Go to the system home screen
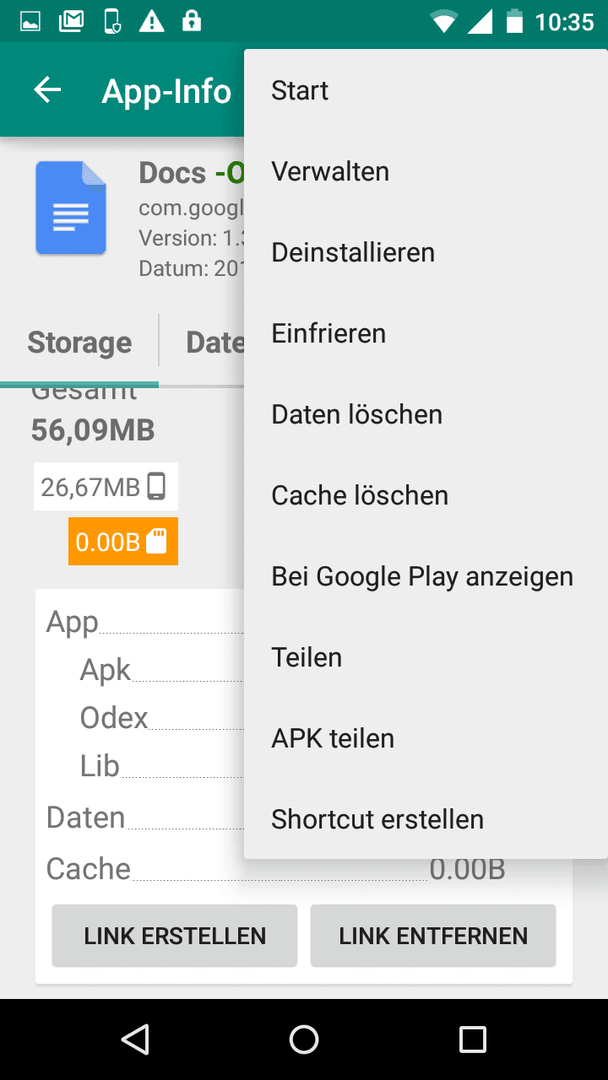 point(304,1039)
